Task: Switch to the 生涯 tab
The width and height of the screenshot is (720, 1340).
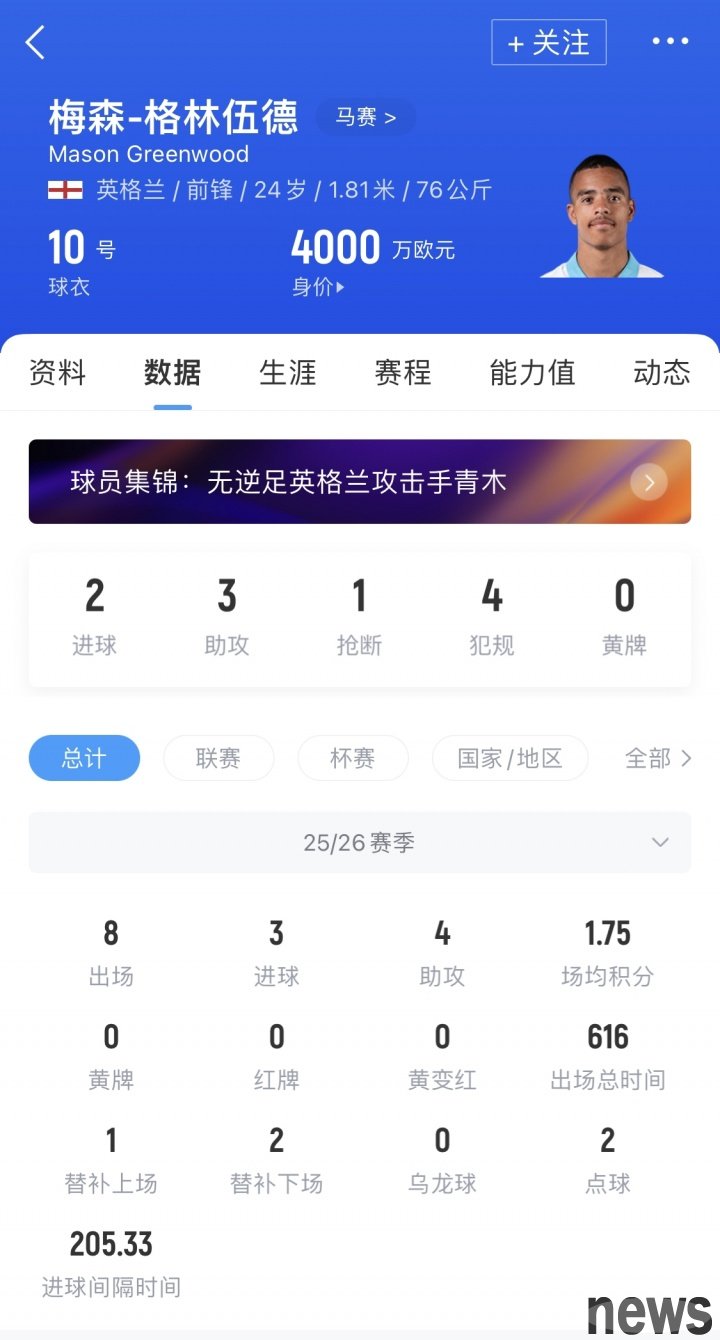Action: (x=288, y=373)
